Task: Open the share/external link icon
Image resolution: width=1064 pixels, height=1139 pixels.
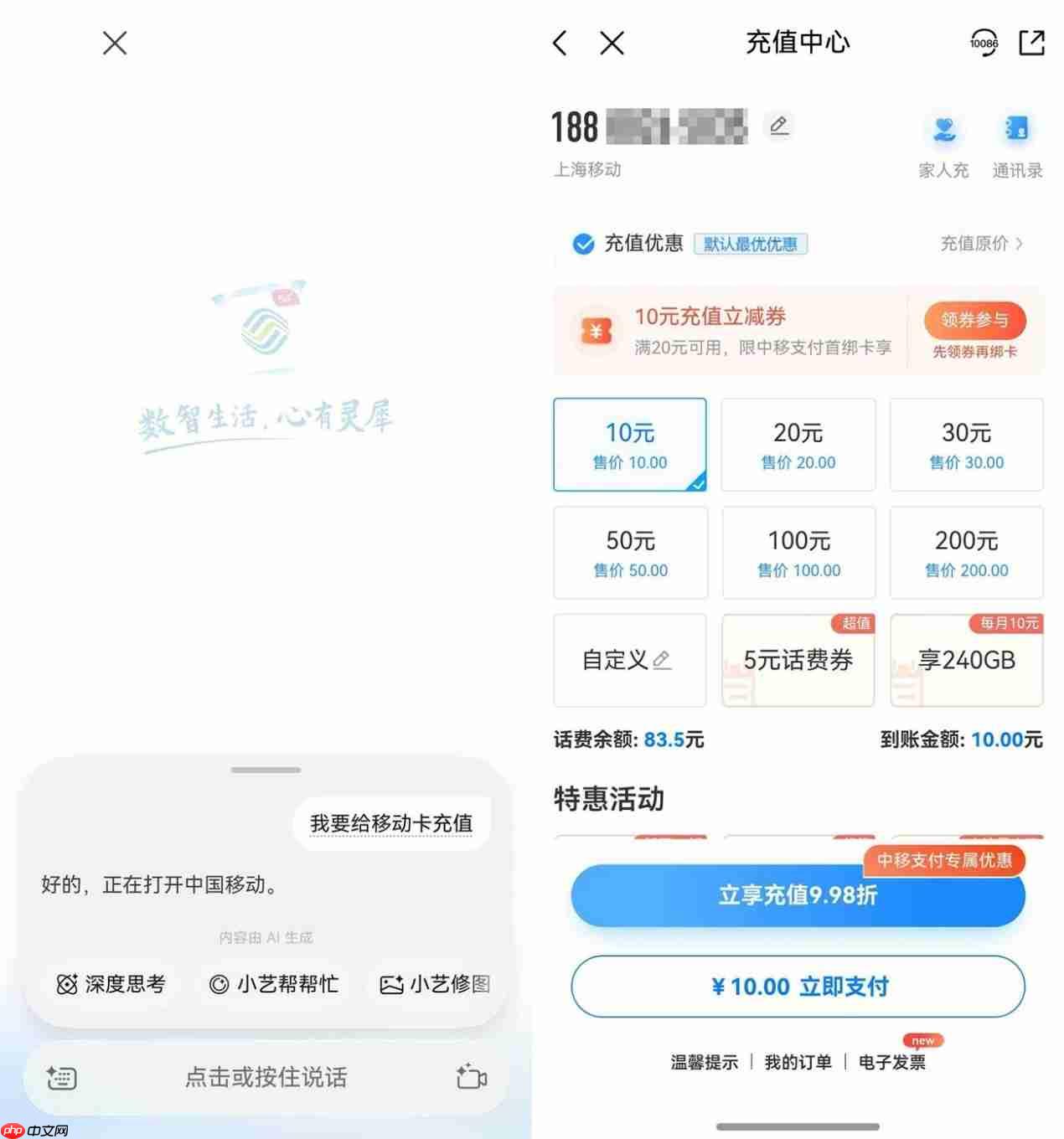Action: coord(1033,43)
